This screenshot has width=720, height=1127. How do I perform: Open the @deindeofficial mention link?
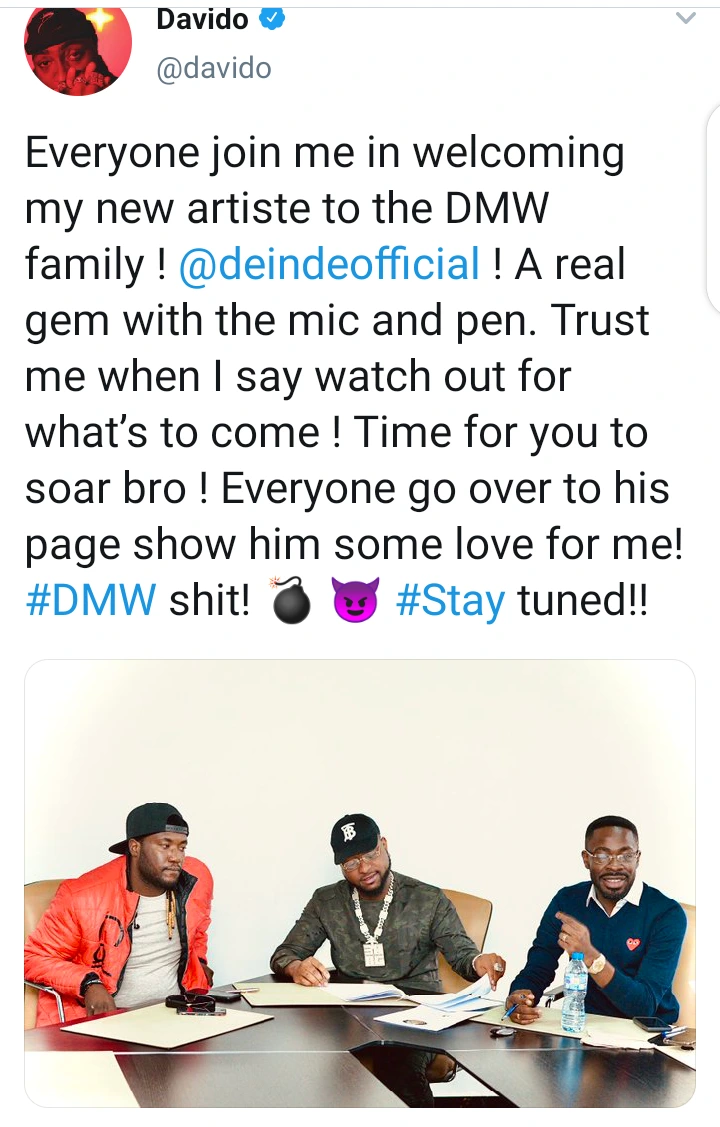click(x=330, y=264)
